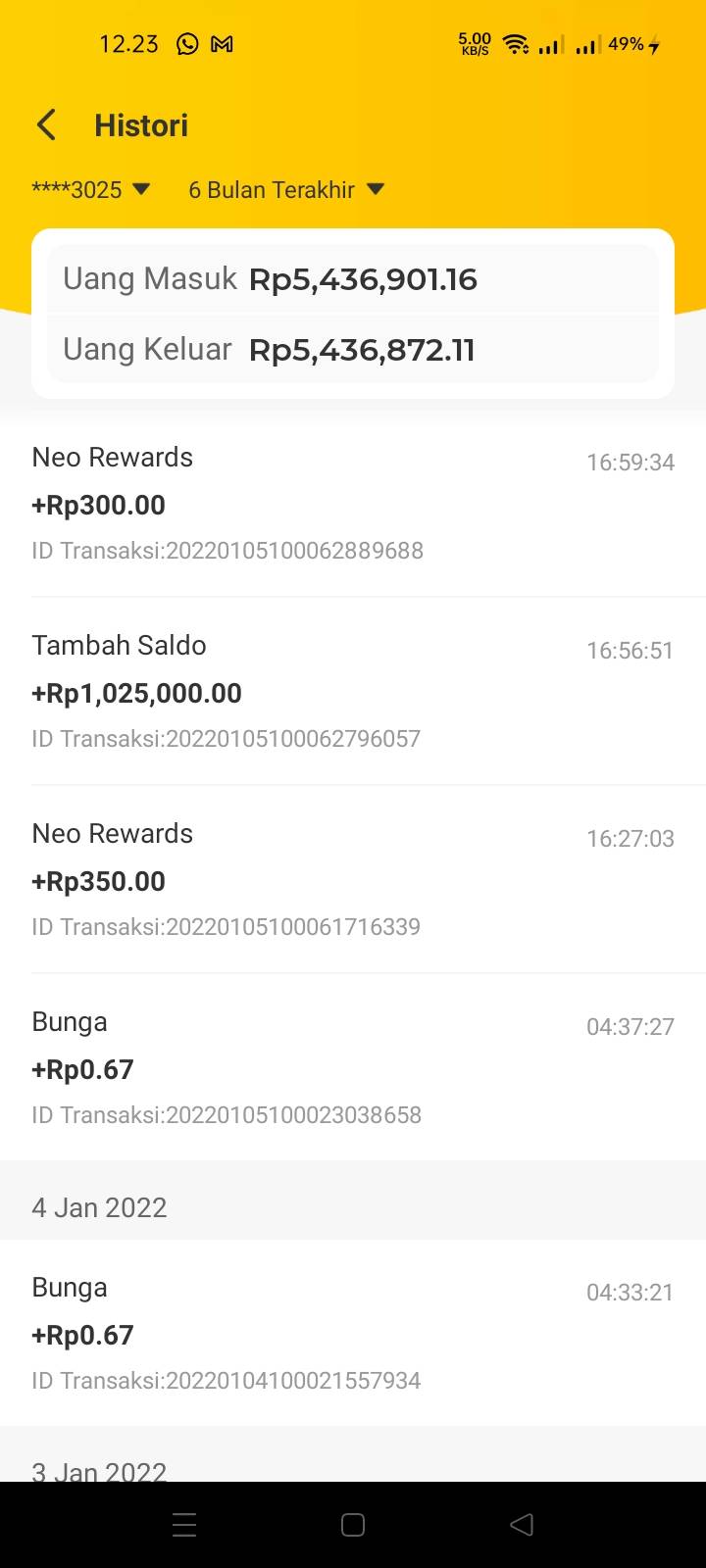Tap the system home button
Image resolution: width=706 pixels, height=1568 pixels.
click(x=353, y=1525)
